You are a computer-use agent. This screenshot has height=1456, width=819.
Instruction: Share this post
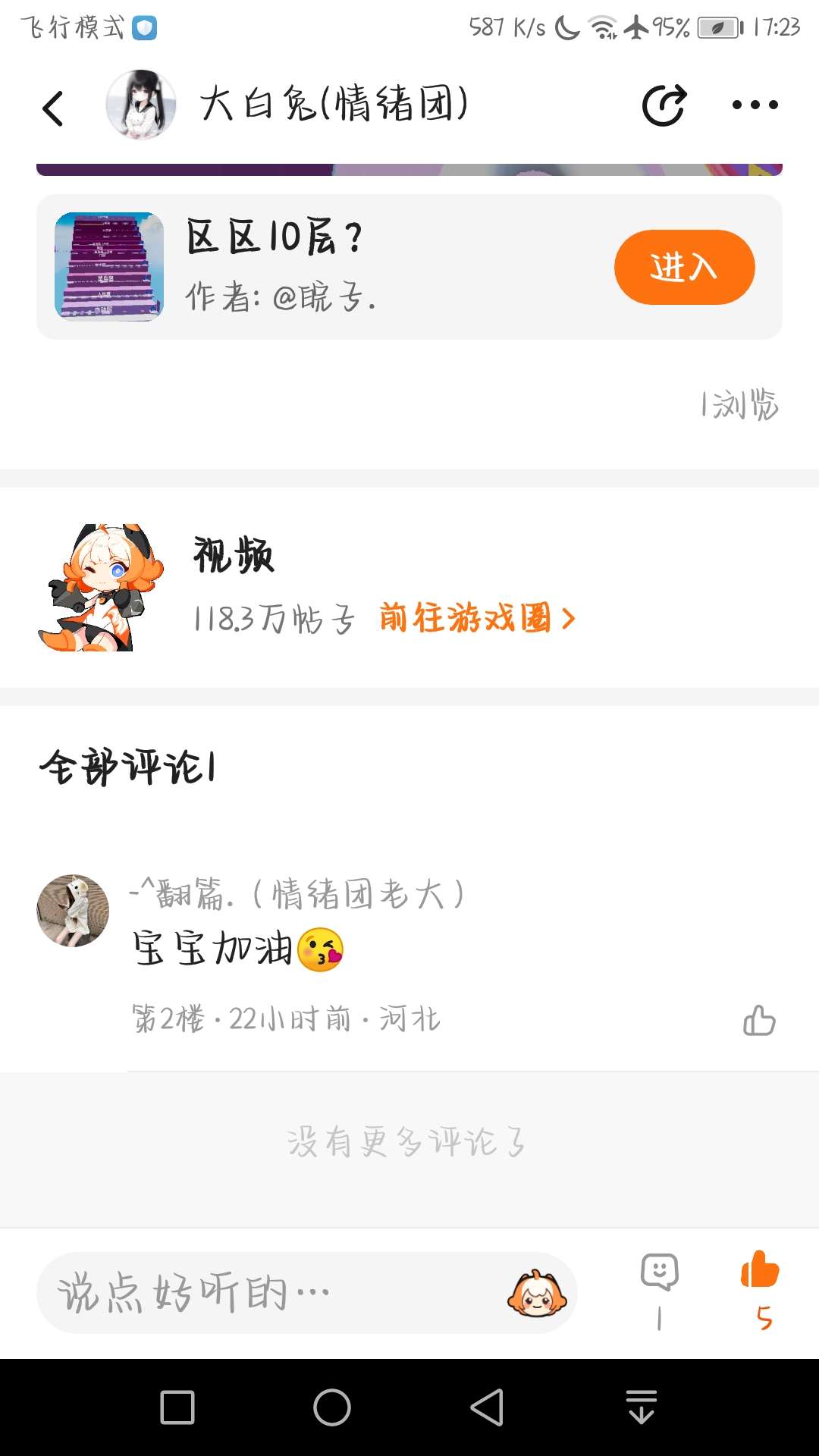click(664, 105)
